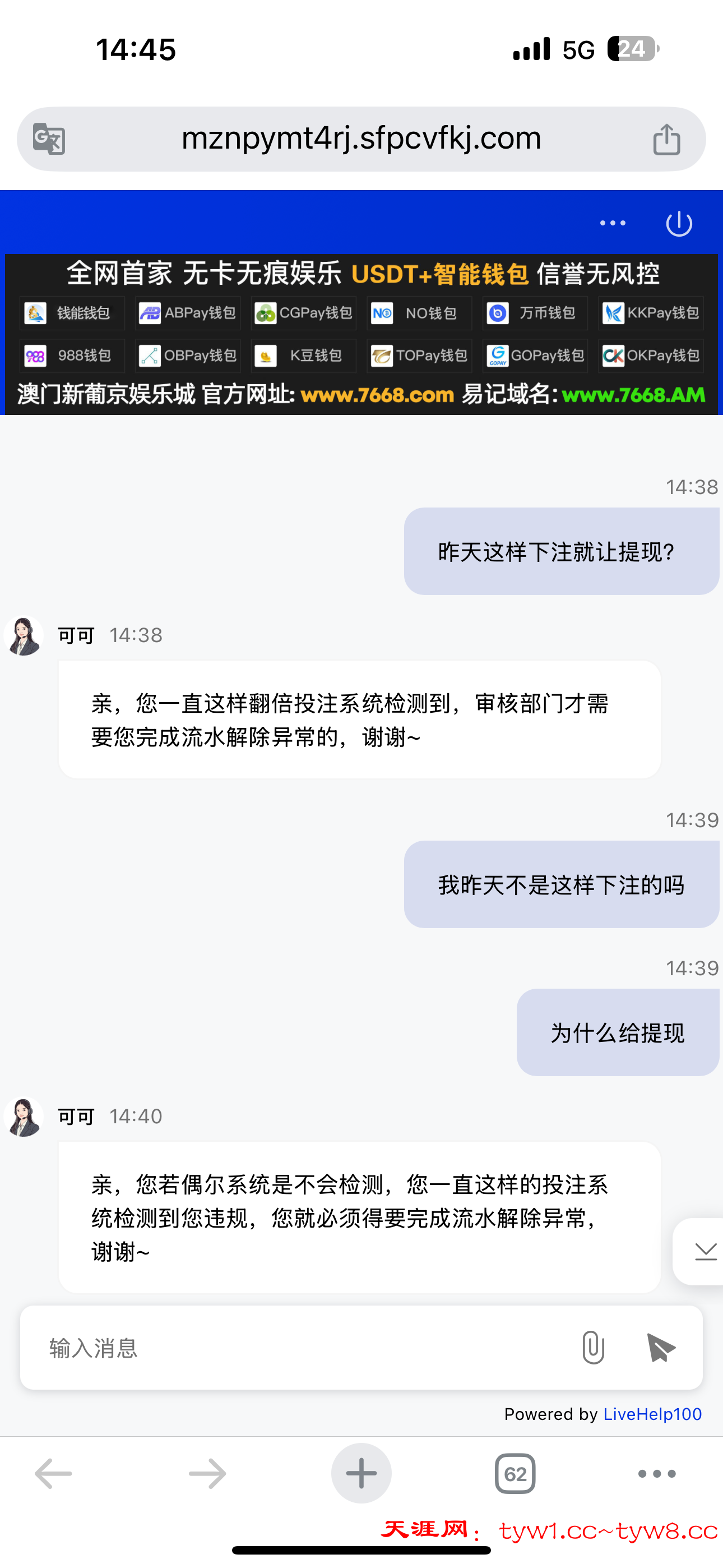Open the chat header's three-dot menu
The width and height of the screenshot is (723, 1568).
(x=612, y=223)
